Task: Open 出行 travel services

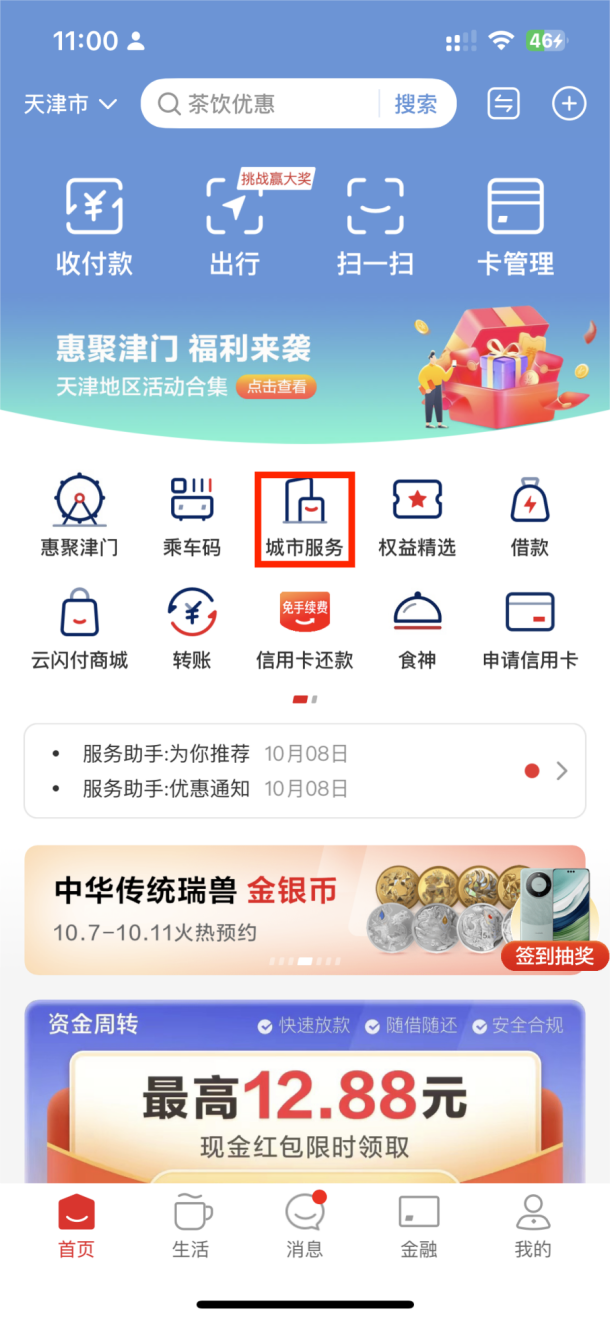Action: [235, 227]
